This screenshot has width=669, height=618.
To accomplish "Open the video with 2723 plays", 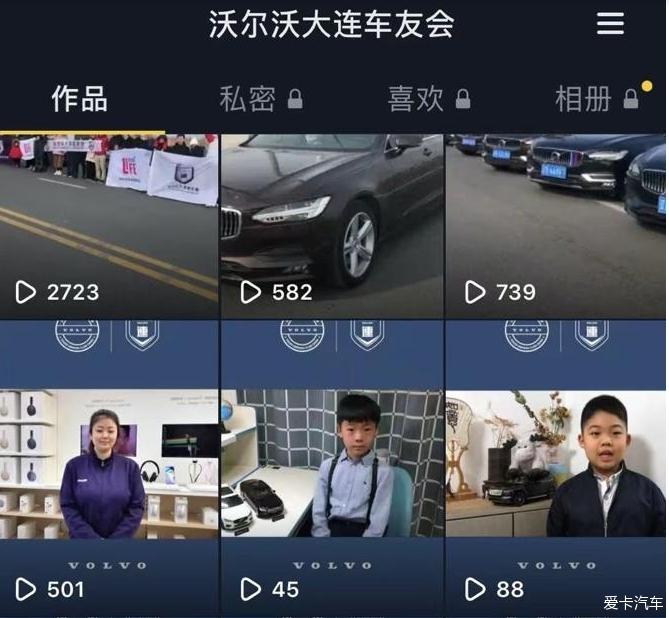I will click(109, 226).
